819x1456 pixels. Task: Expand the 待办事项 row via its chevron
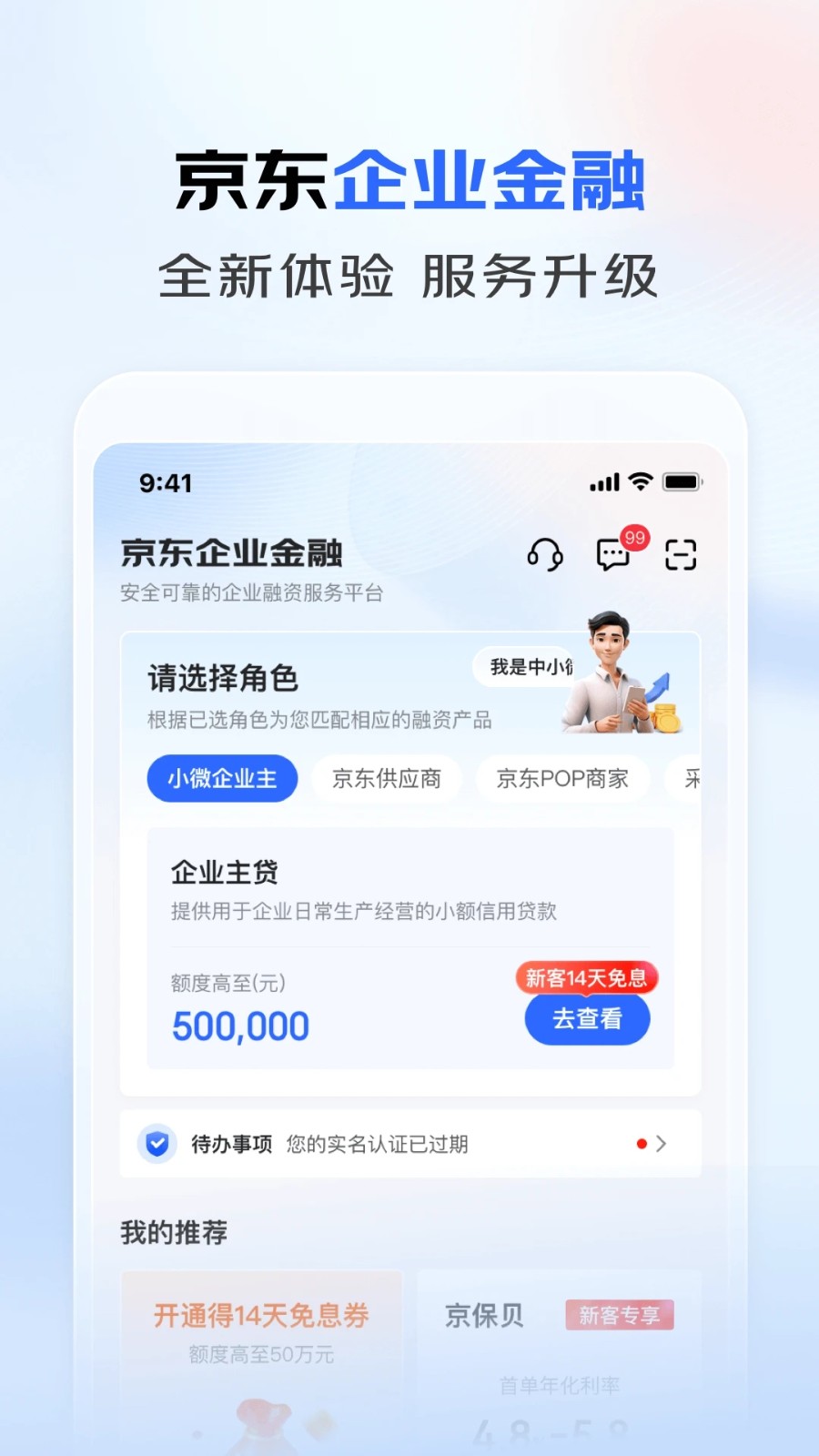pos(662,1143)
